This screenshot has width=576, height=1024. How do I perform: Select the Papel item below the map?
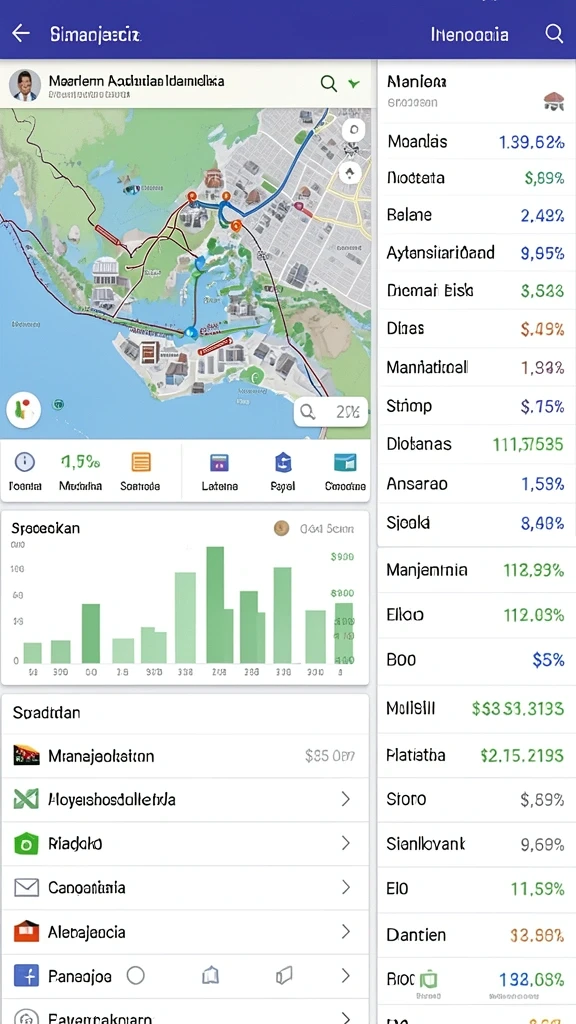[x=283, y=472]
